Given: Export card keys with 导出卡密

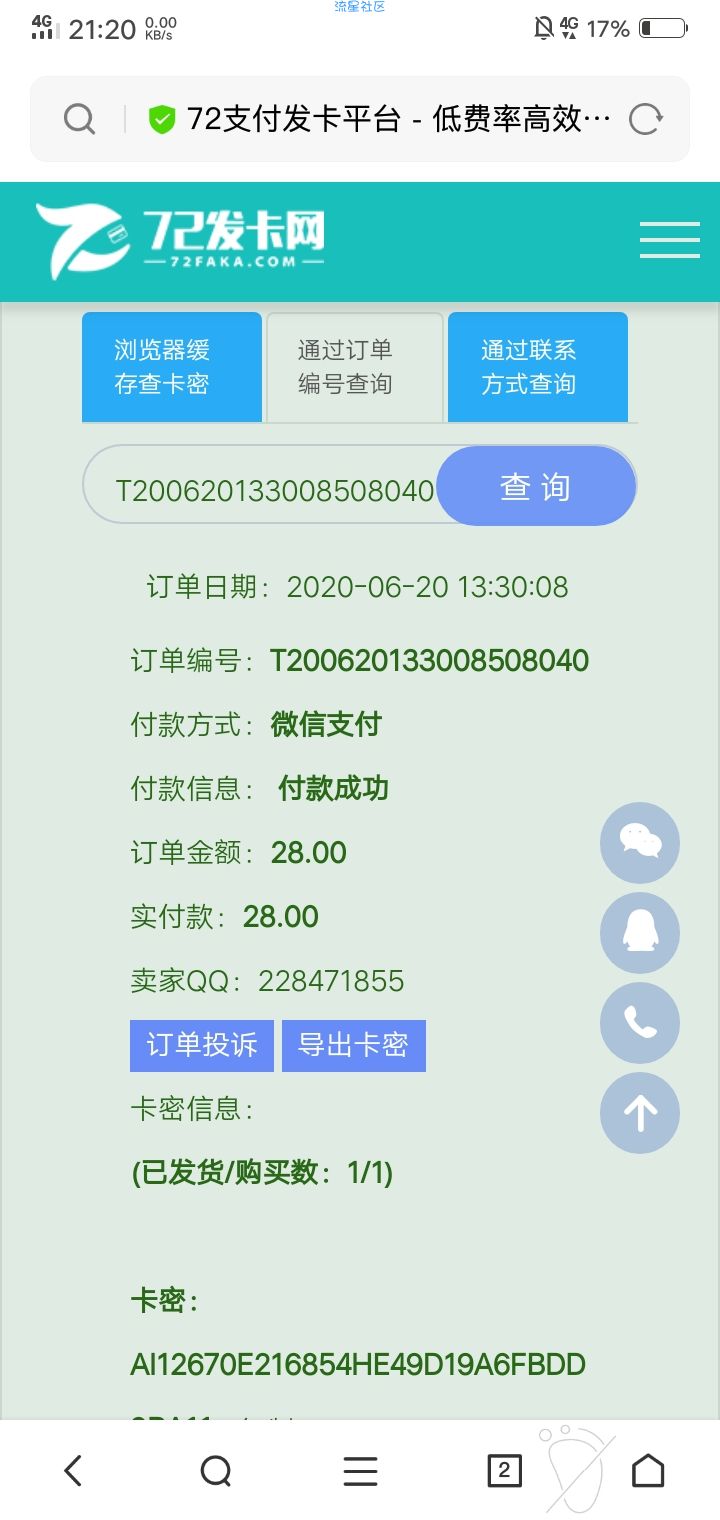Looking at the screenshot, I should [x=354, y=1046].
